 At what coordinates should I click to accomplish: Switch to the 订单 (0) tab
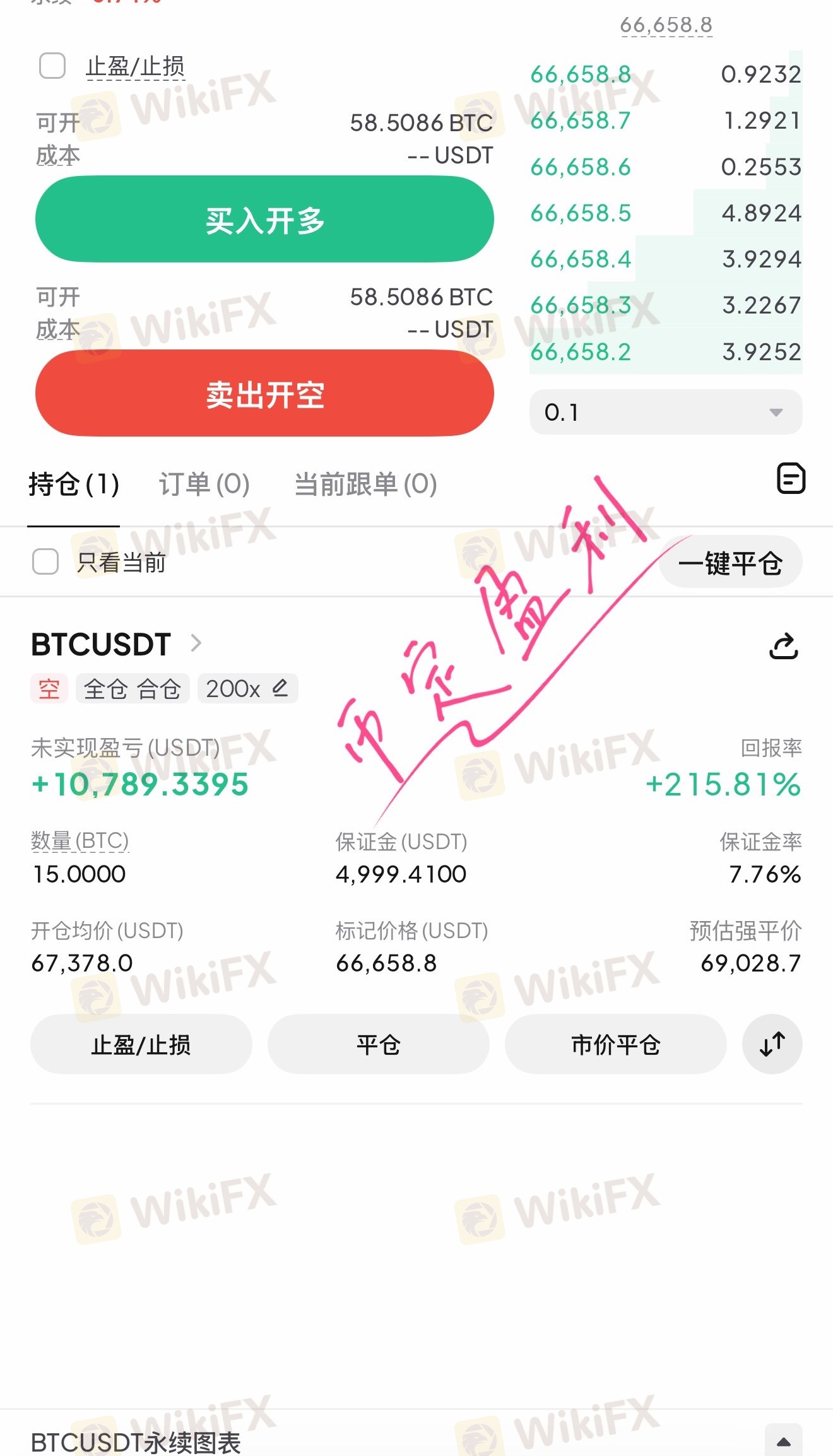pyautogui.click(x=204, y=484)
